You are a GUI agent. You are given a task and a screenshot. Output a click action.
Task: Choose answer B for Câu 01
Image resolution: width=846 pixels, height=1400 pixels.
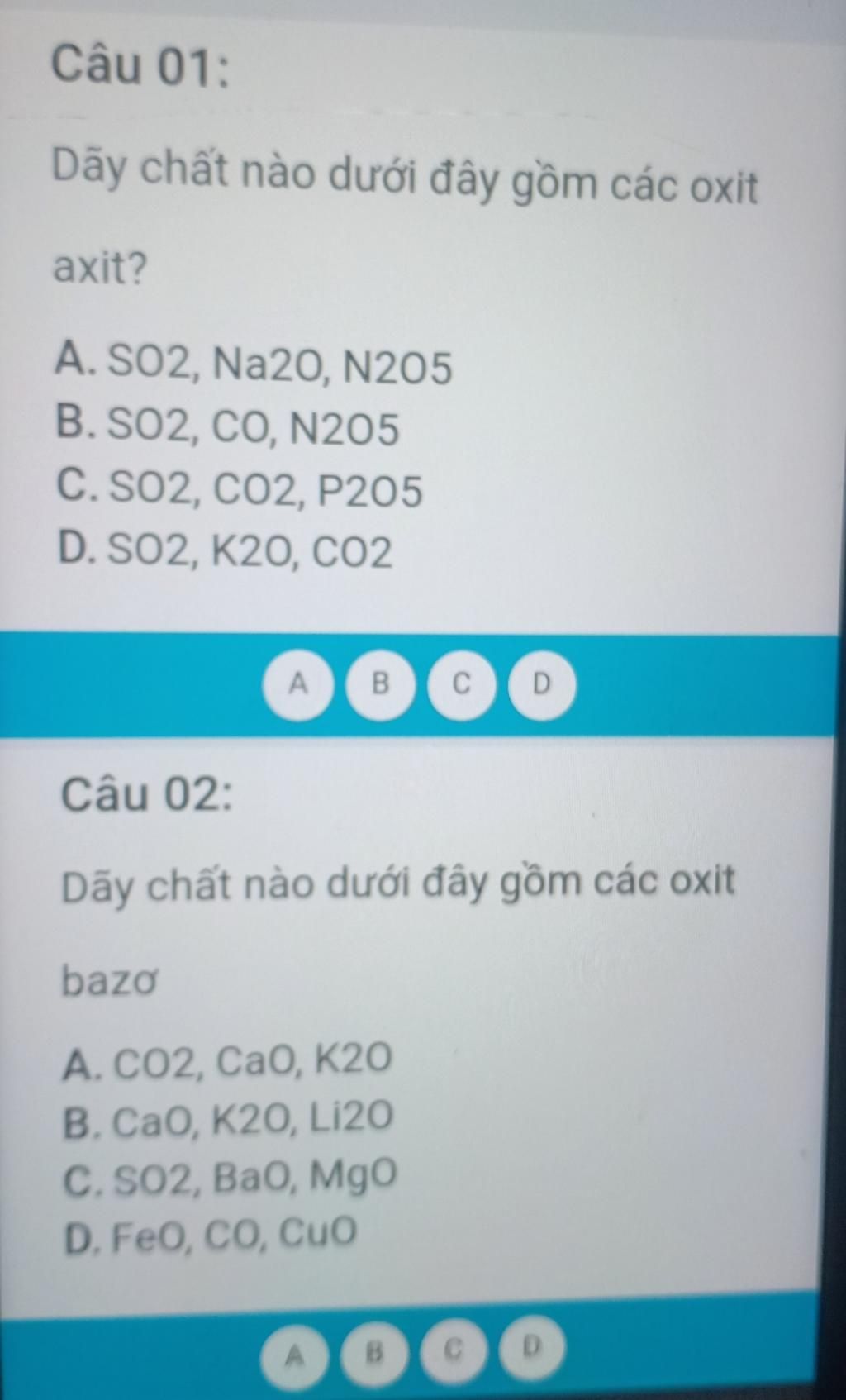379,684
